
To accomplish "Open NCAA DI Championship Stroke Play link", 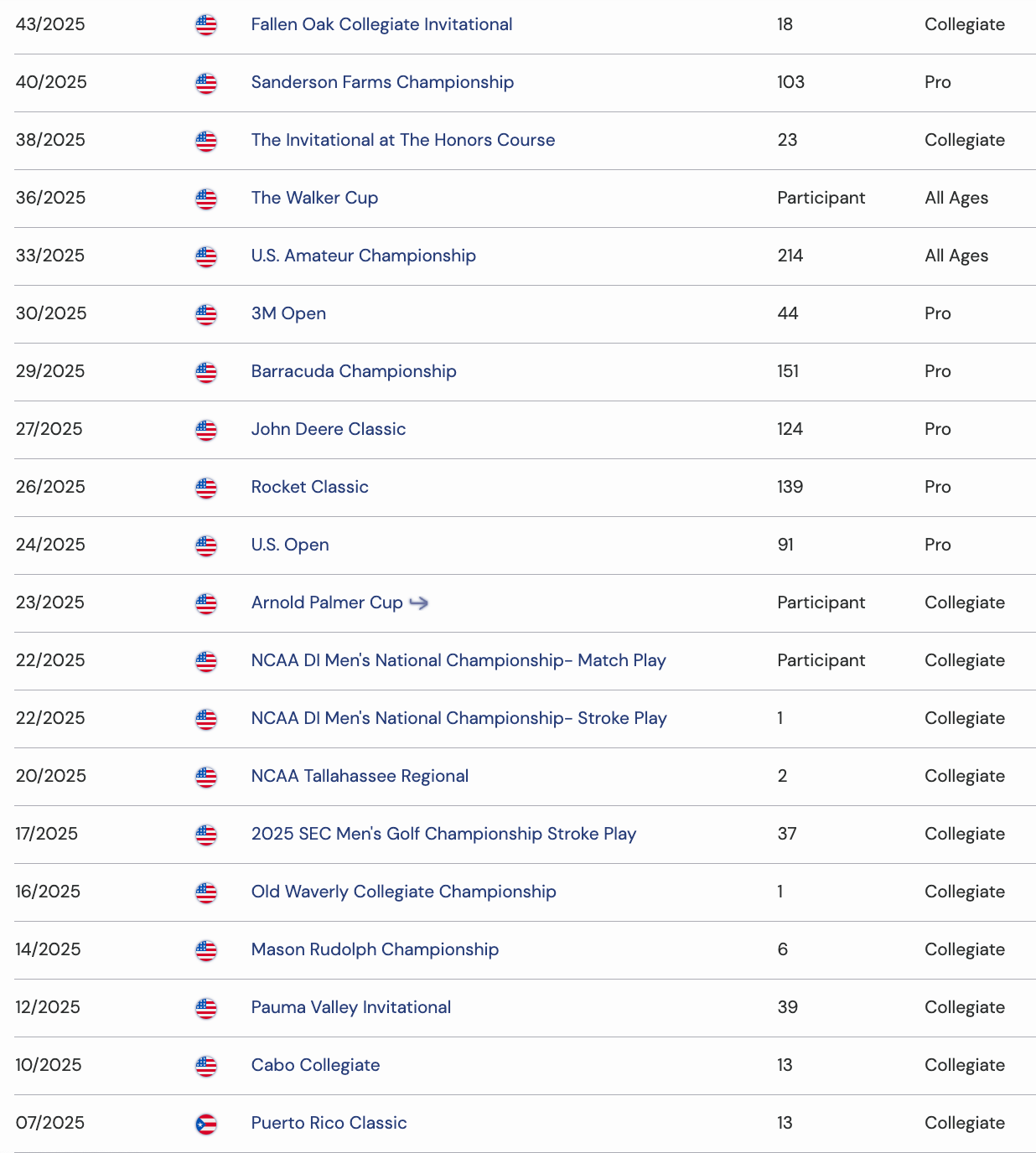I will 458,718.
